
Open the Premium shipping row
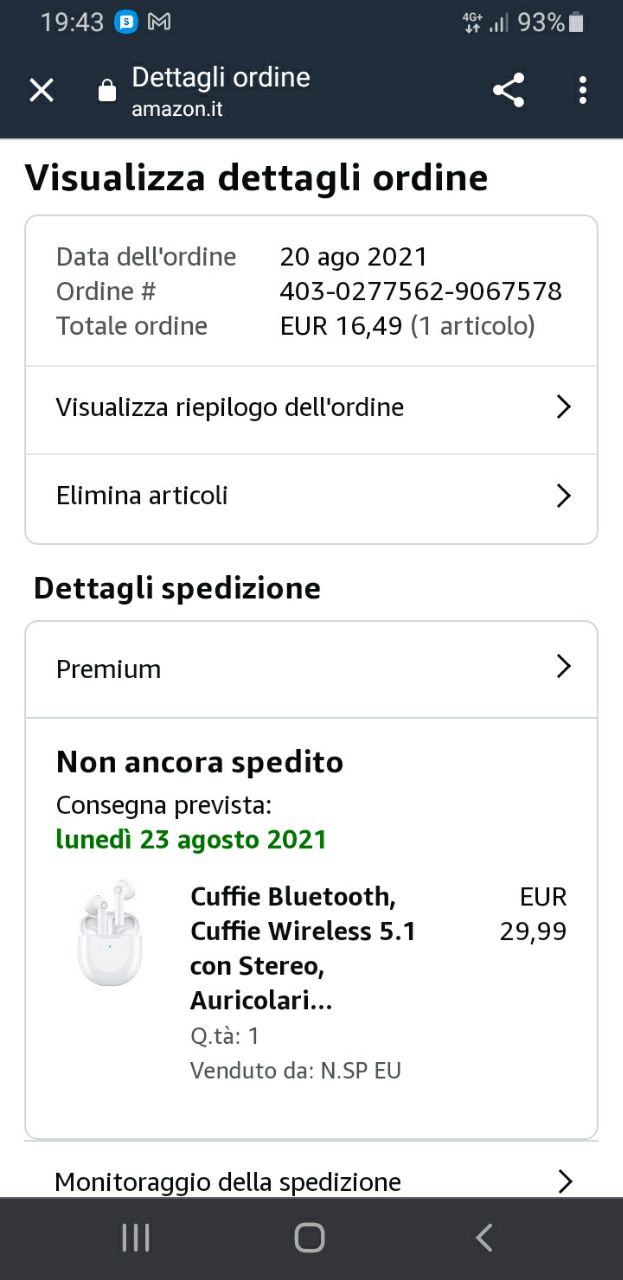[x=311, y=669]
